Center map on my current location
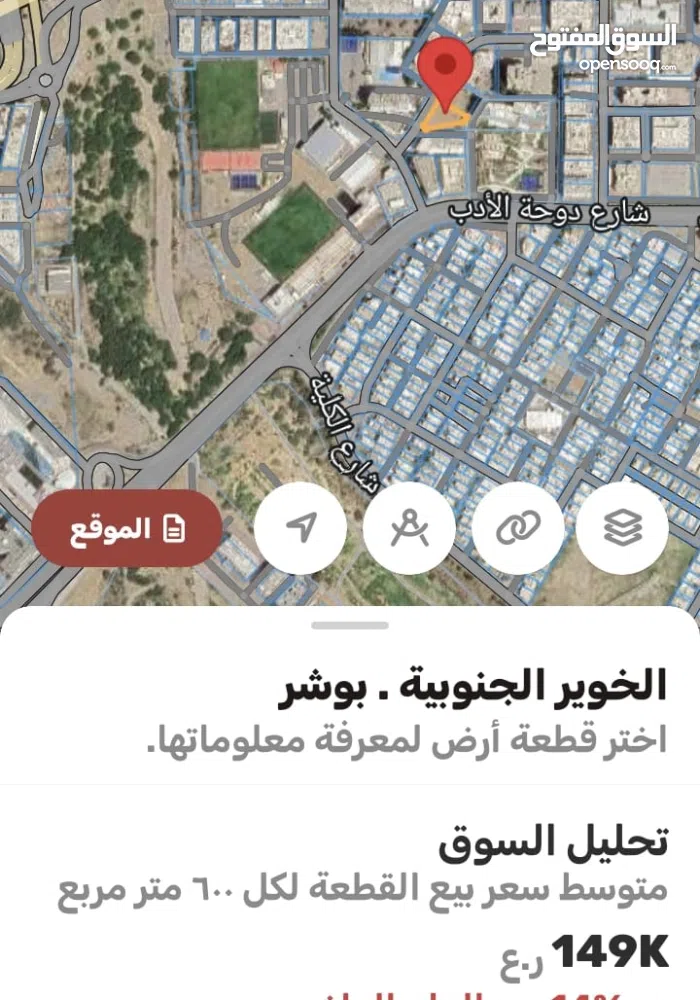The height and width of the screenshot is (1000, 700). pos(301,527)
